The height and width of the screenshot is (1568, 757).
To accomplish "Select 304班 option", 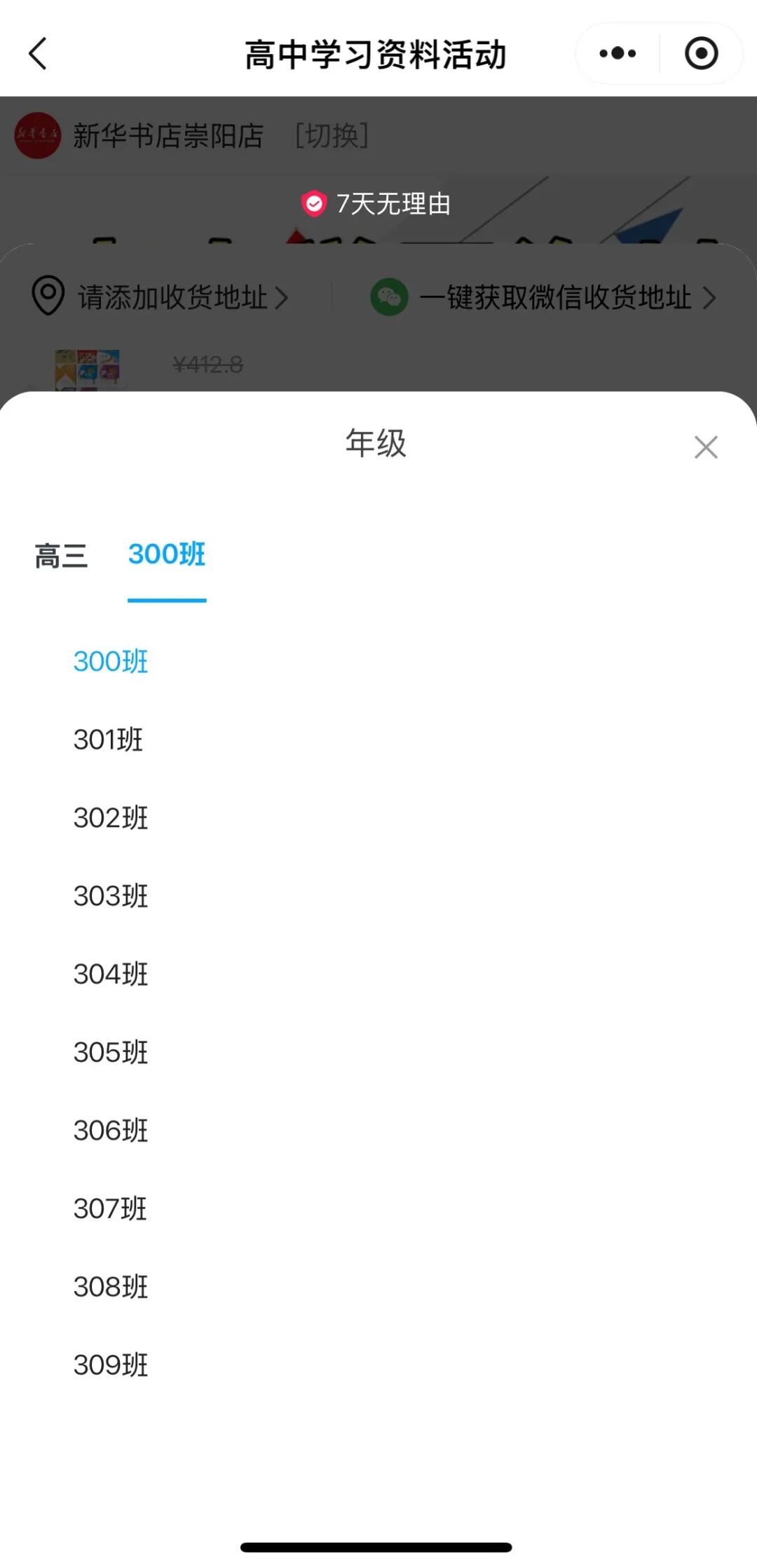I will coord(111,974).
